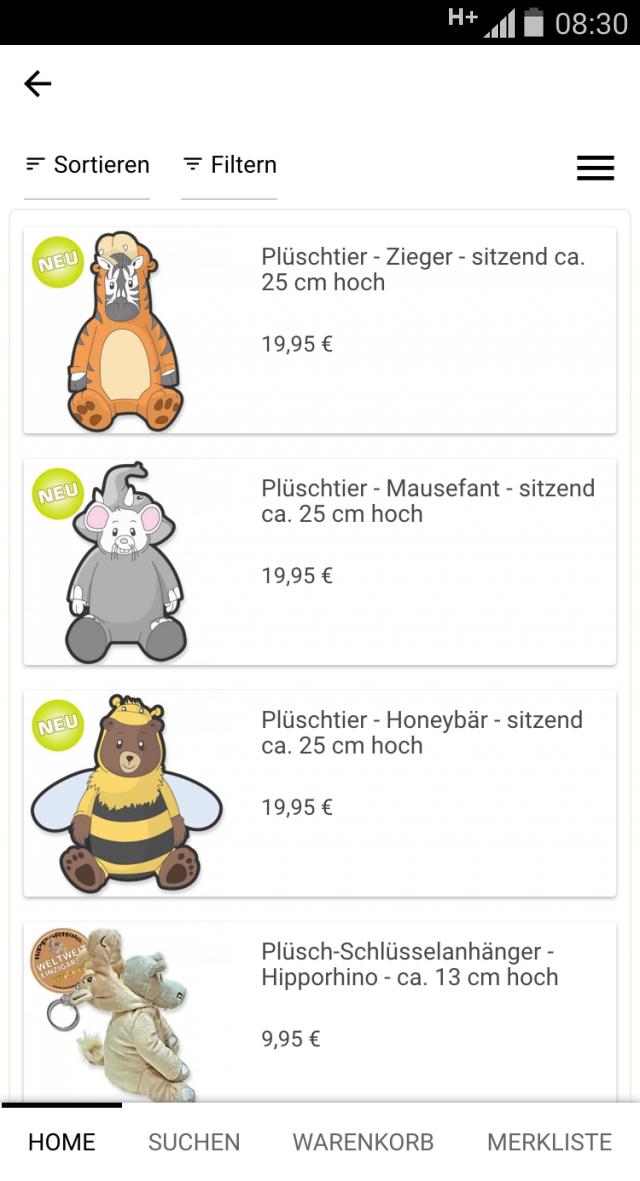Switch to the Home tab
The image size is (640, 1181).
pyautogui.click(x=62, y=1142)
